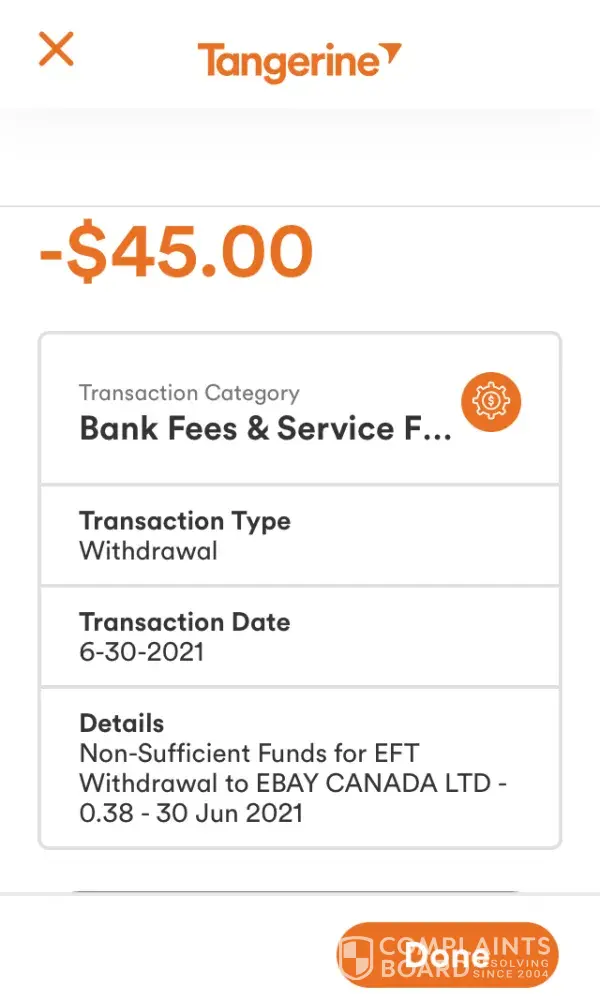
Task: Close the transaction details screen
Action: [56, 49]
